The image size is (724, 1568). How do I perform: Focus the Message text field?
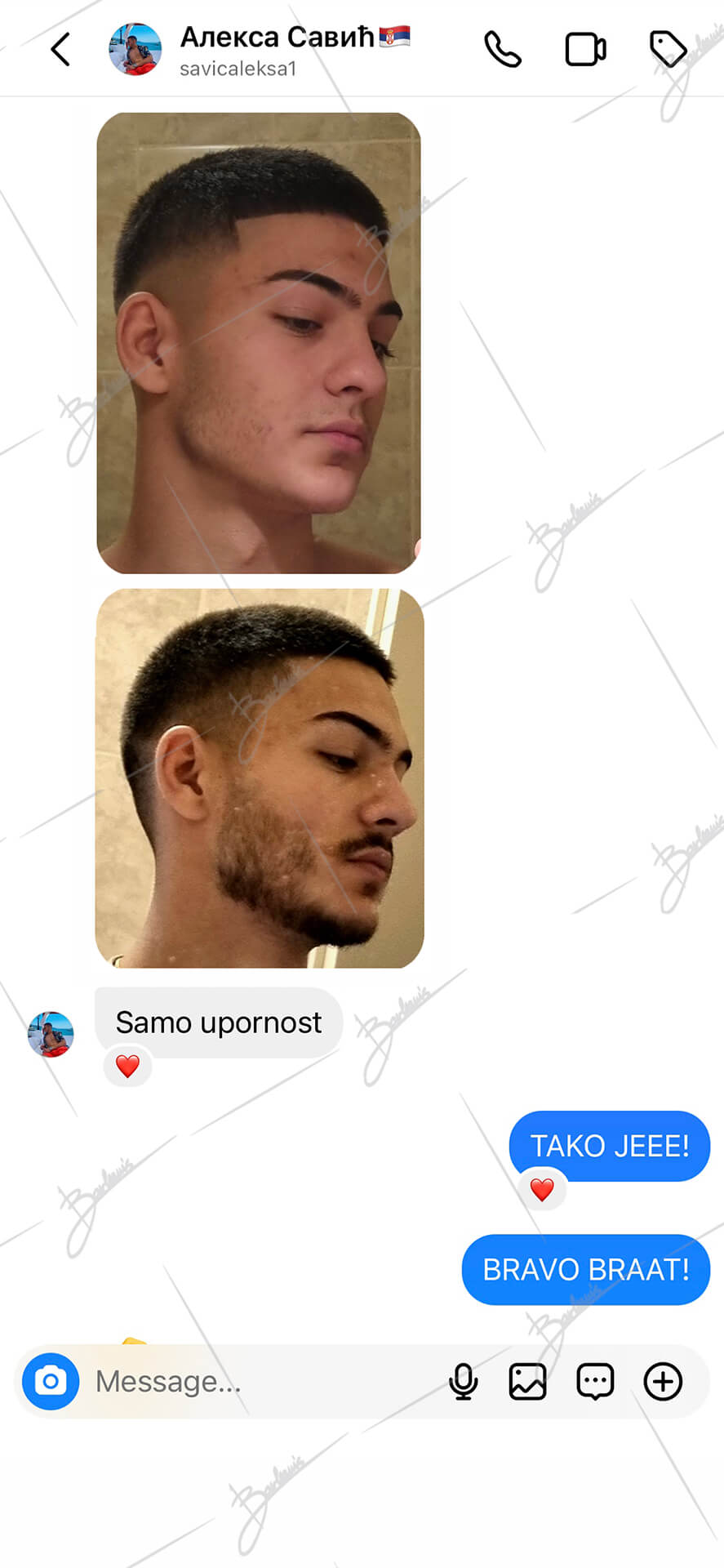pos(261,1381)
